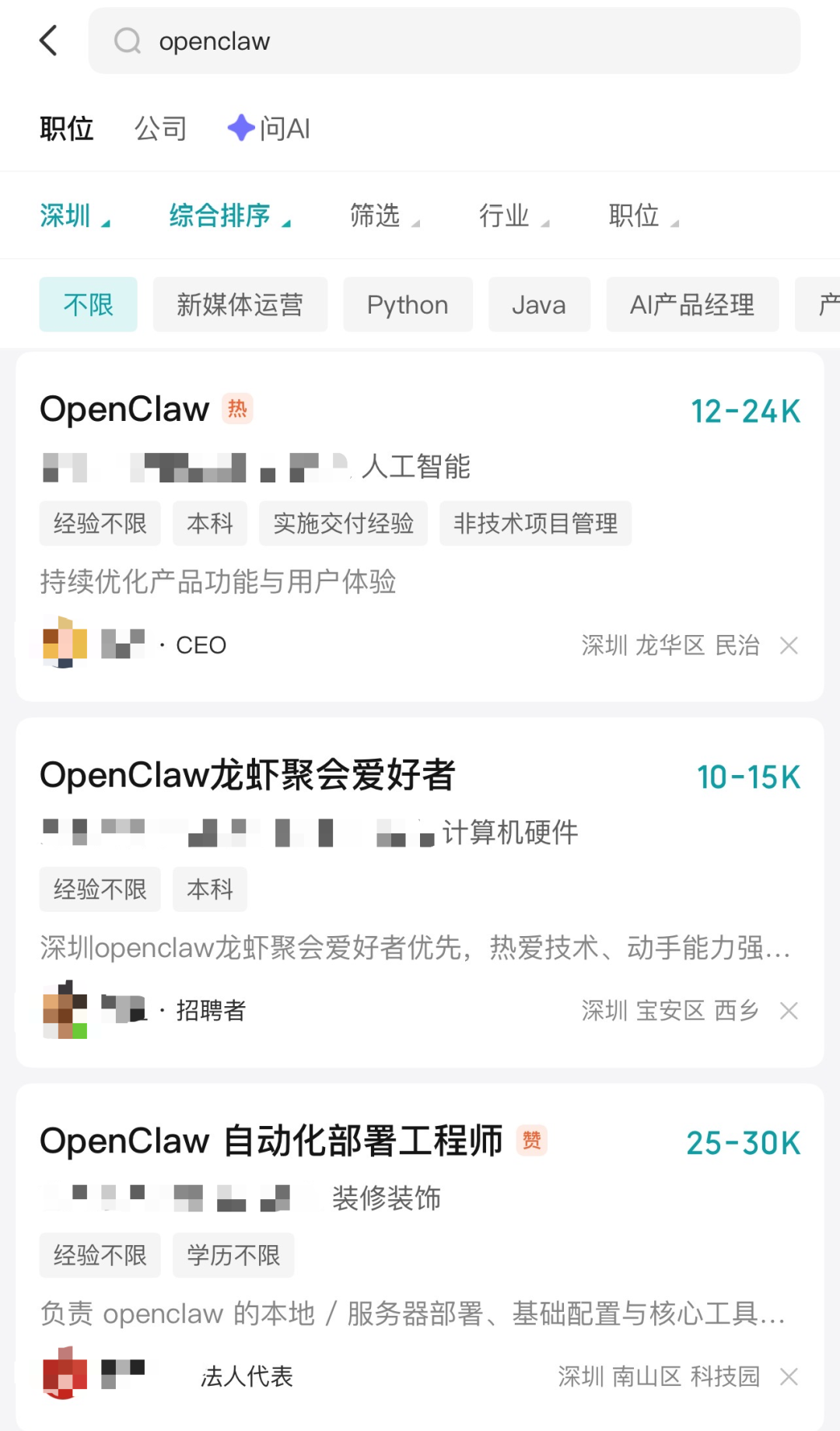
Task: Select the 不限 chip
Action: click(88, 304)
